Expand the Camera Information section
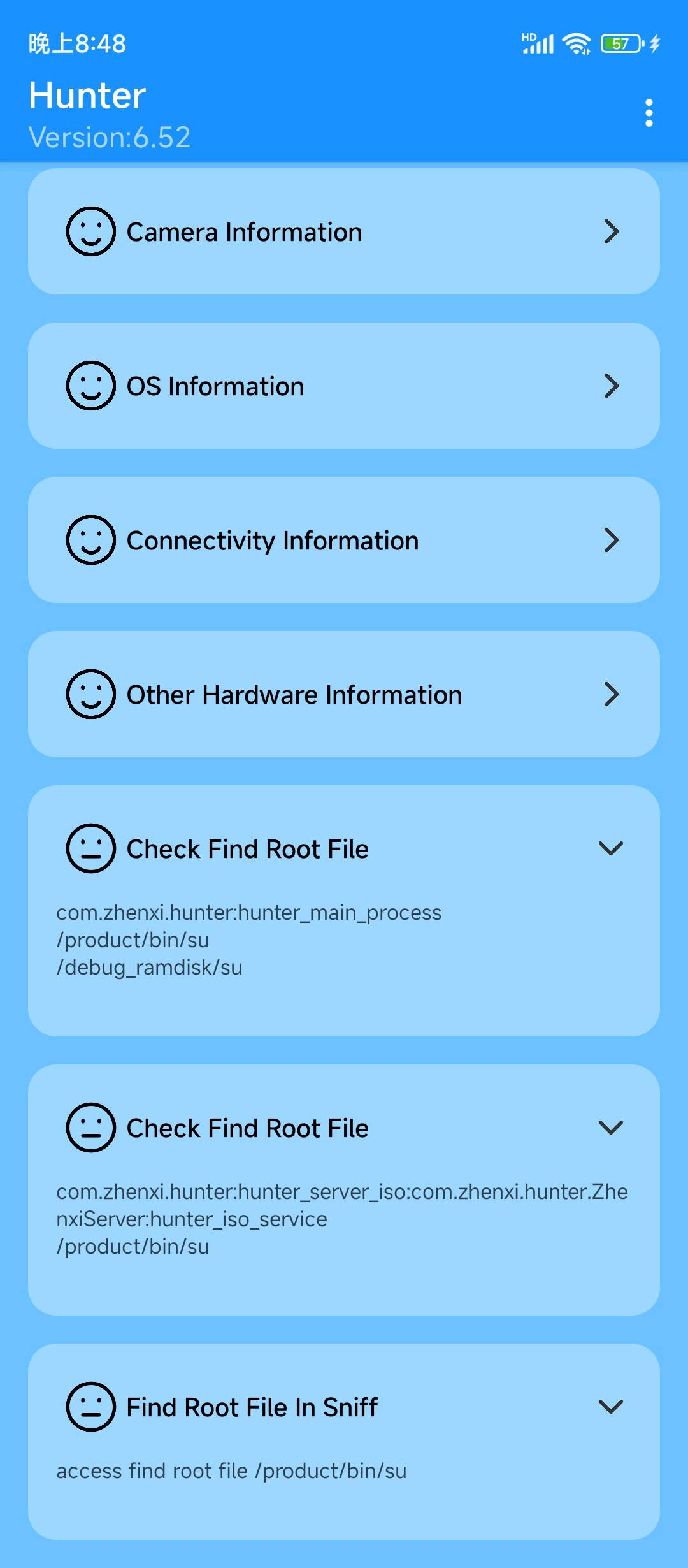 [610, 231]
